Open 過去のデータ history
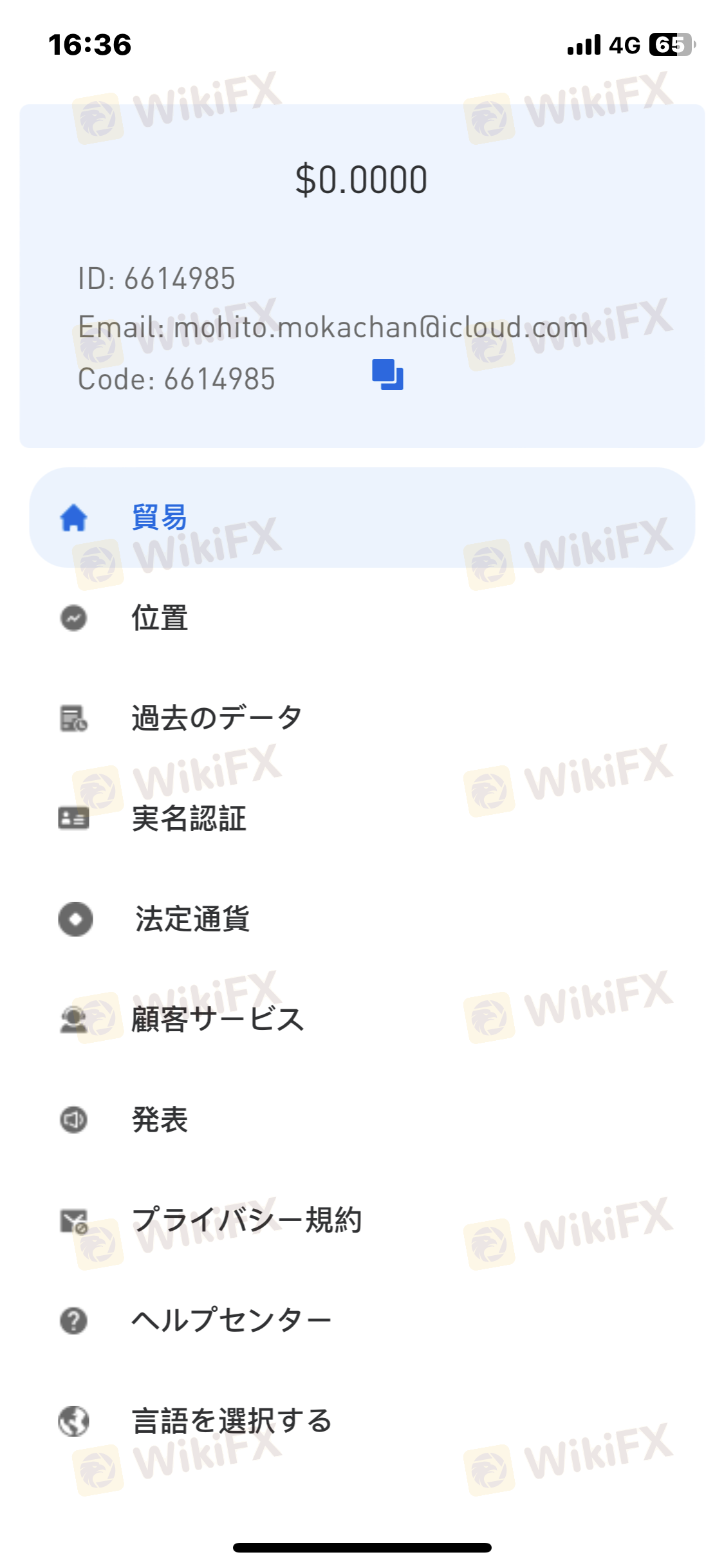 pos(216,718)
